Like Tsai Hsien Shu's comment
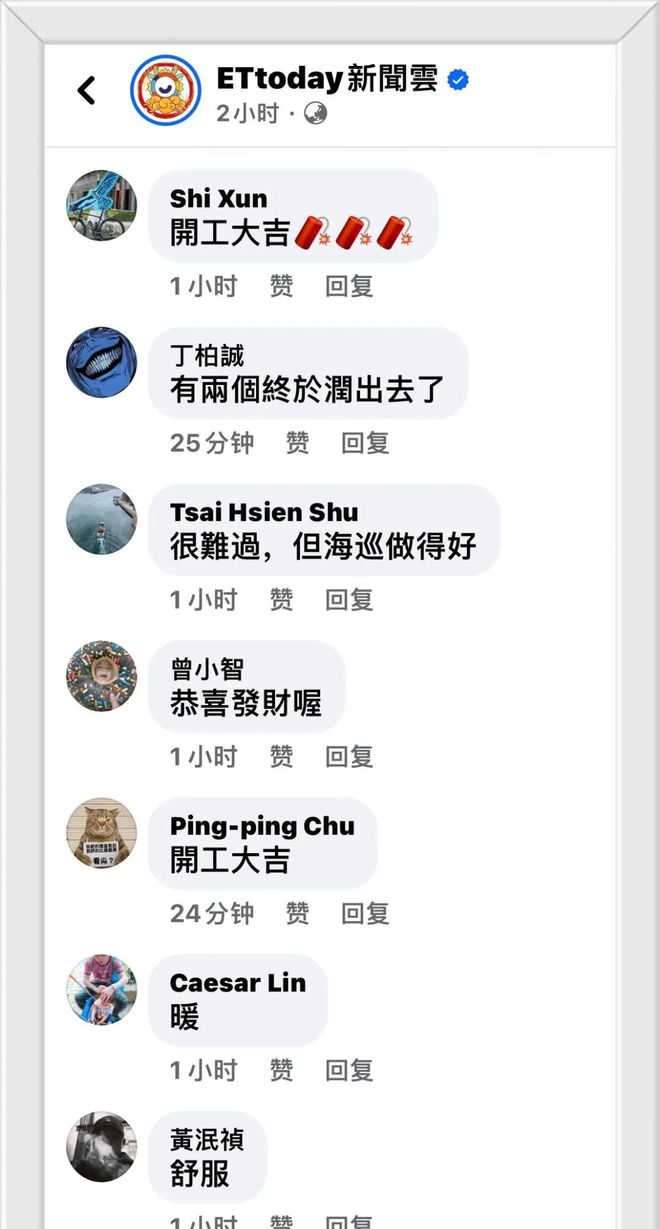Viewport: 660px width, 1229px height. (x=281, y=600)
